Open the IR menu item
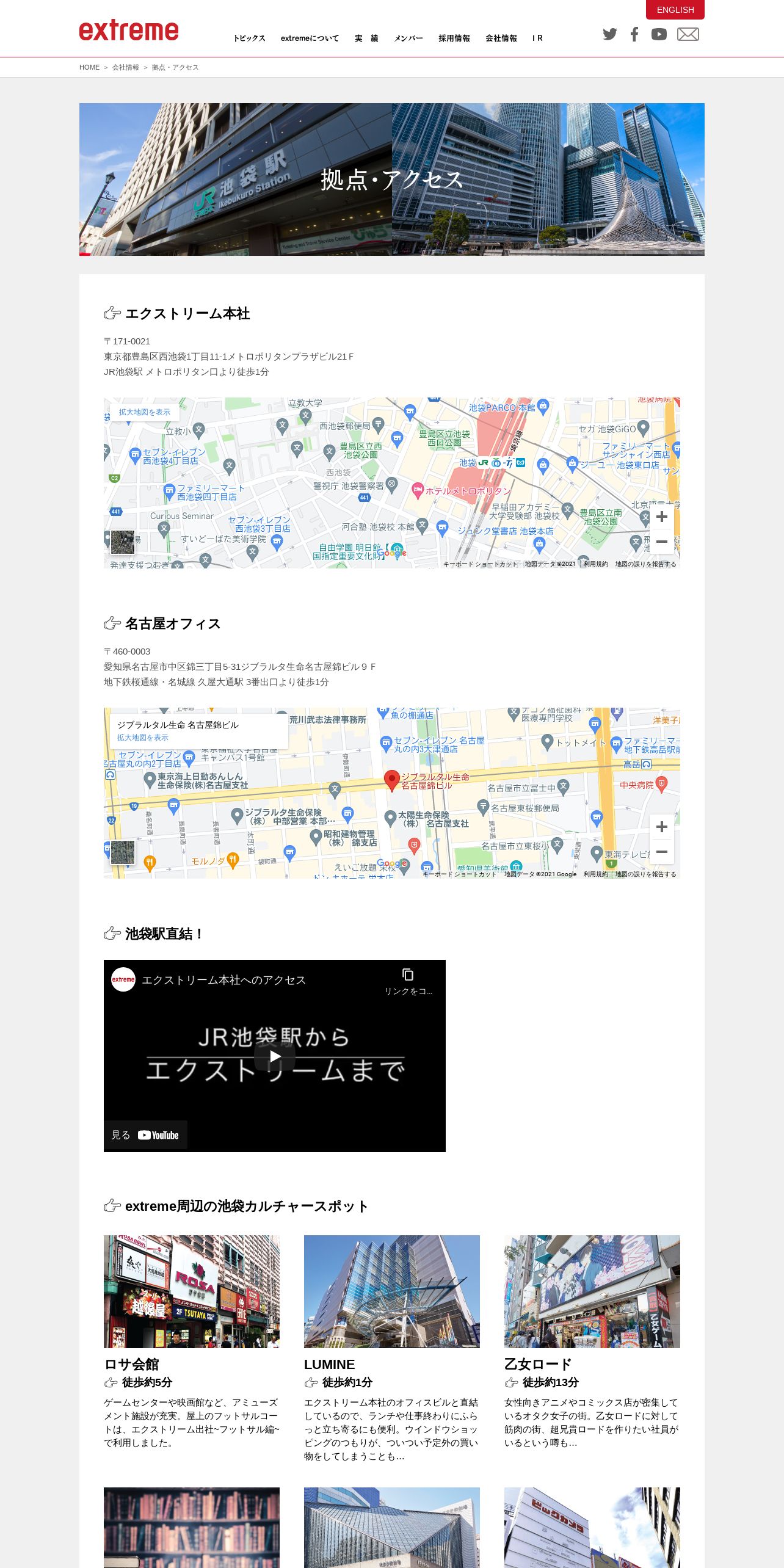Screen dimensions: 784x1568 537,38
